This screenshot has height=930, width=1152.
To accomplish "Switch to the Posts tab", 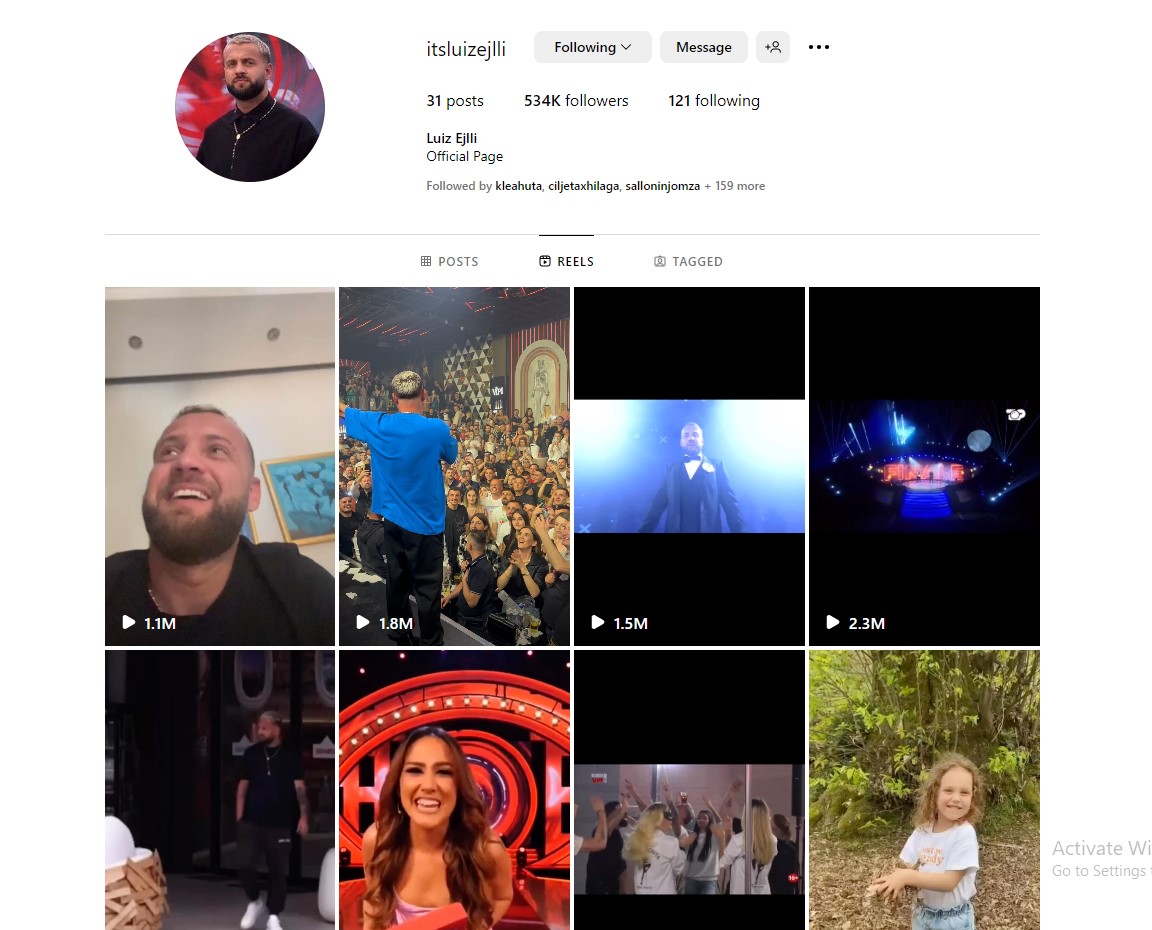I will pos(450,261).
